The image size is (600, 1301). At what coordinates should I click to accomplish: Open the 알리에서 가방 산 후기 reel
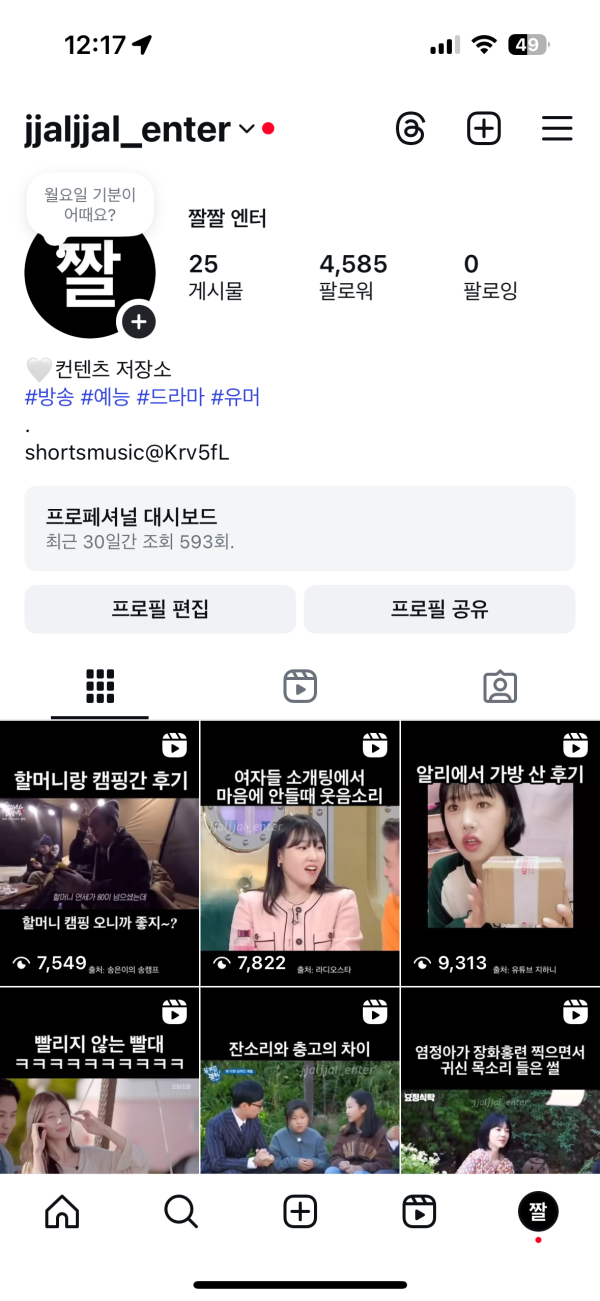(x=500, y=855)
